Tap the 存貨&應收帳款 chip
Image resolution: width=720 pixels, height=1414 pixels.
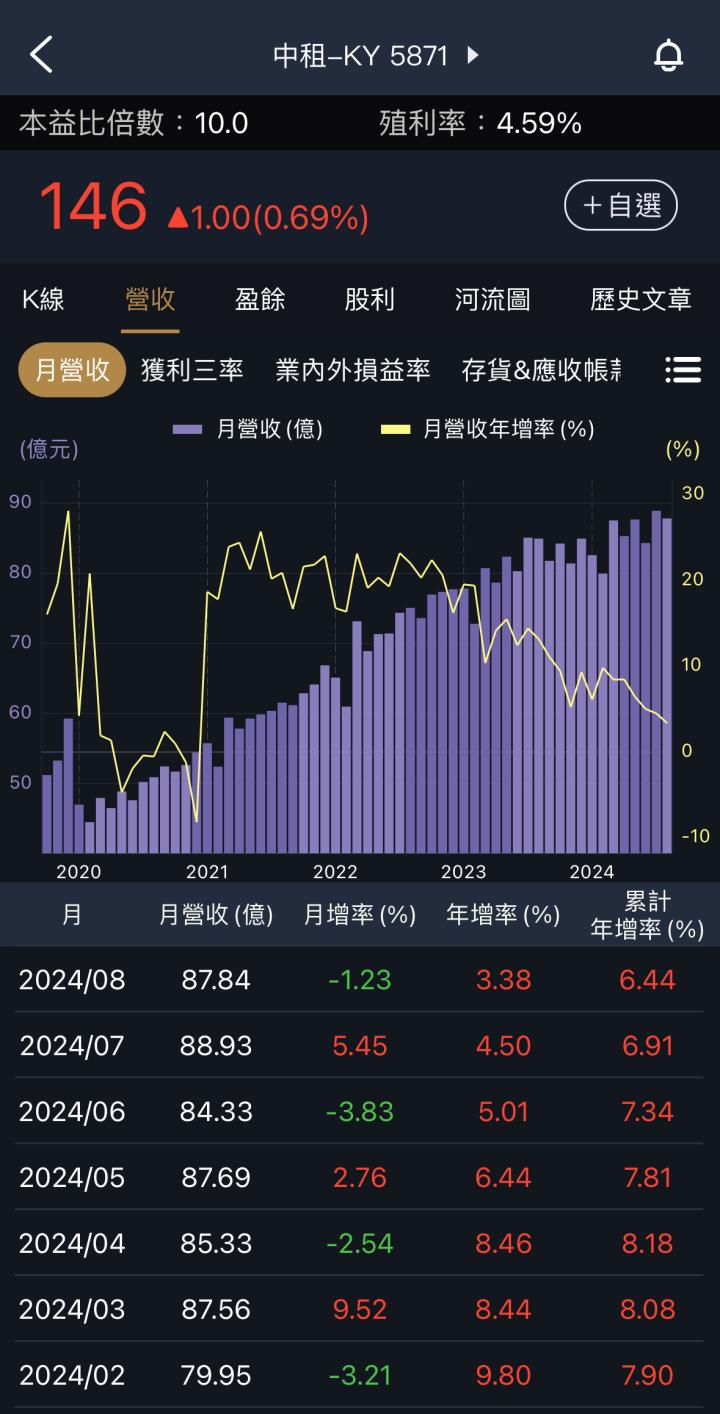(x=541, y=370)
